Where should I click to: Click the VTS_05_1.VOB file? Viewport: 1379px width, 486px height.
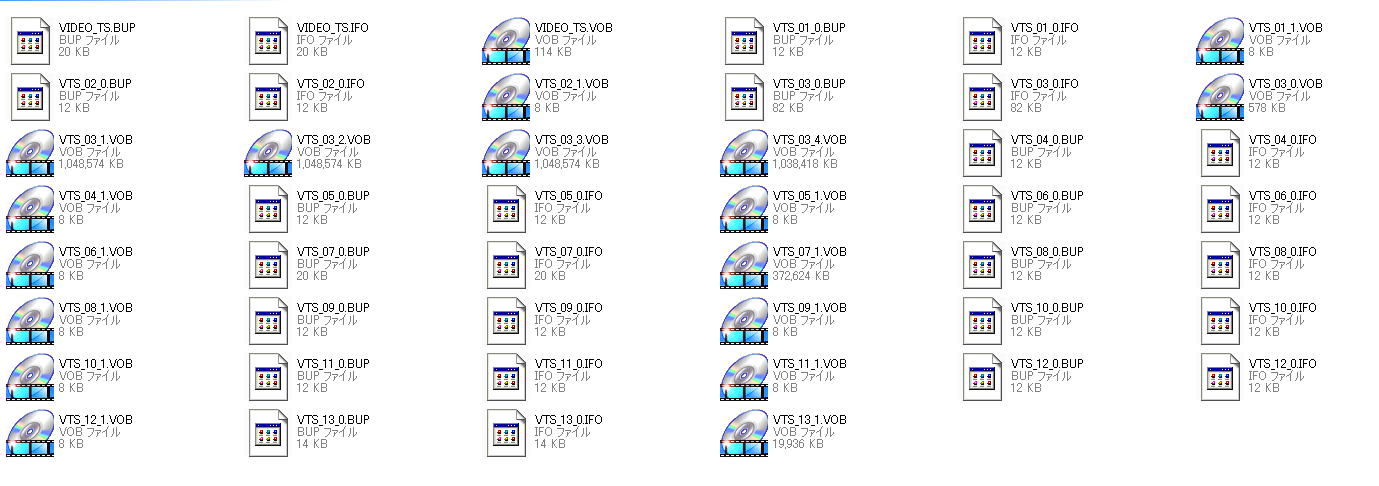[745, 209]
